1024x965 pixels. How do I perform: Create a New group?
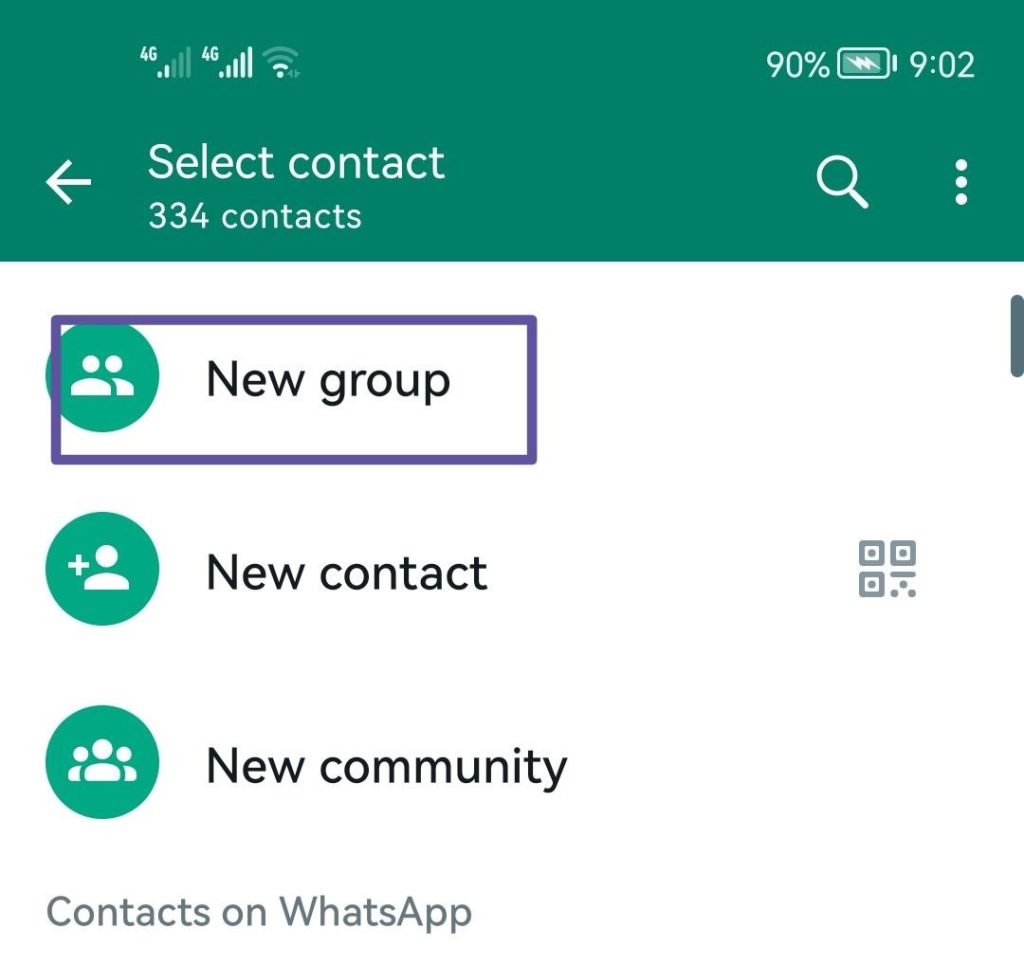(x=327, y=381)
